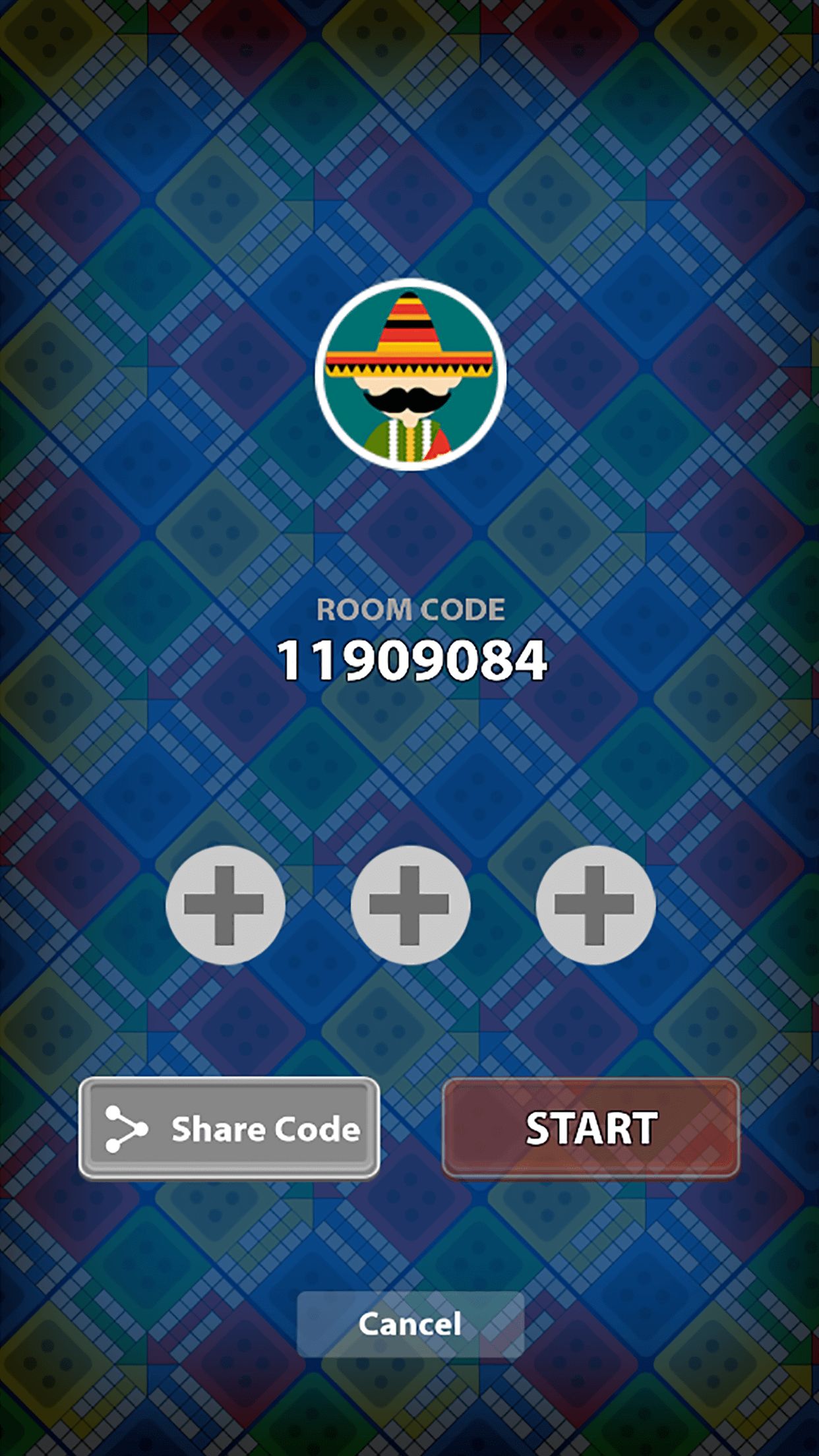Cancel the room creation
This screenshot has height=1456, width=819.
tap(409, 1323)
